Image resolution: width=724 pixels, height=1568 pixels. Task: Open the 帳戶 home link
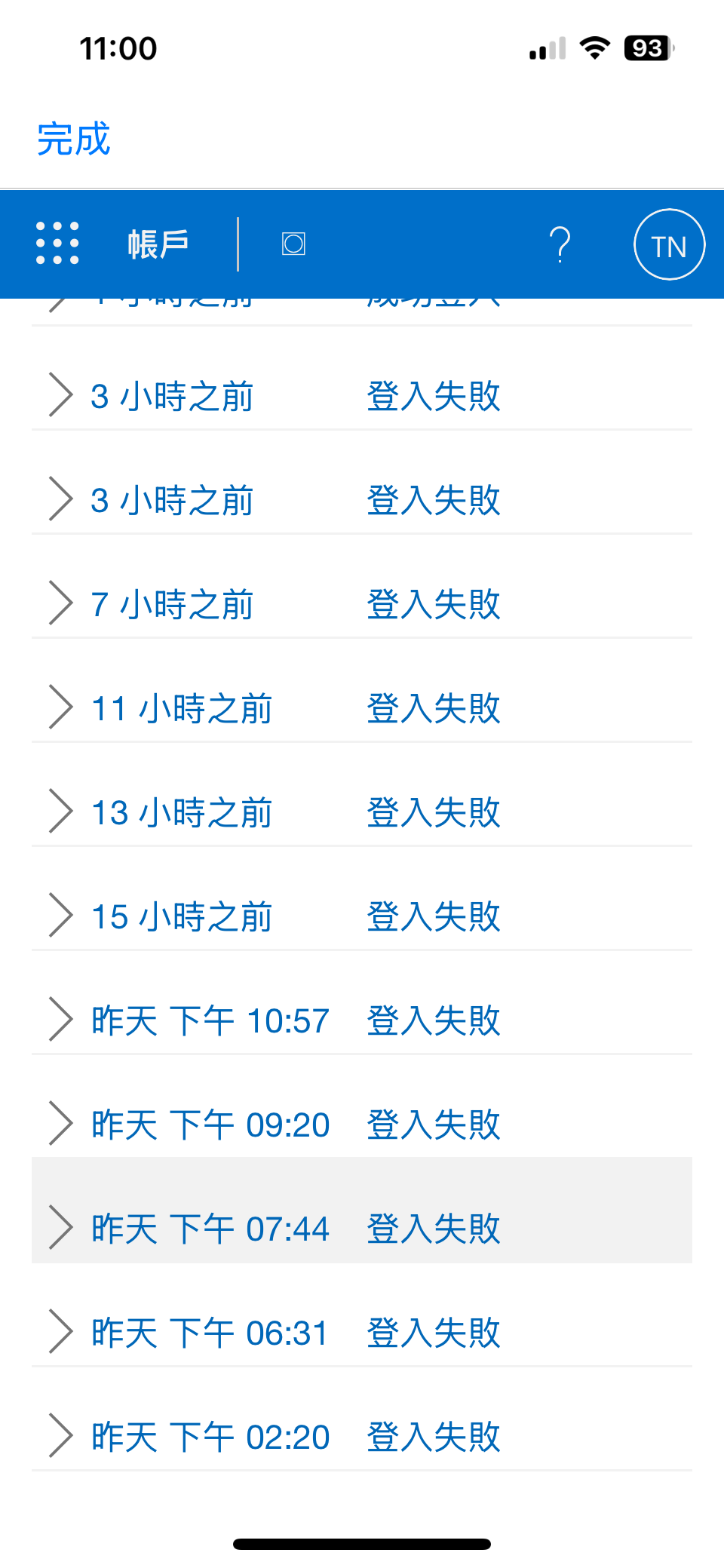158,244
